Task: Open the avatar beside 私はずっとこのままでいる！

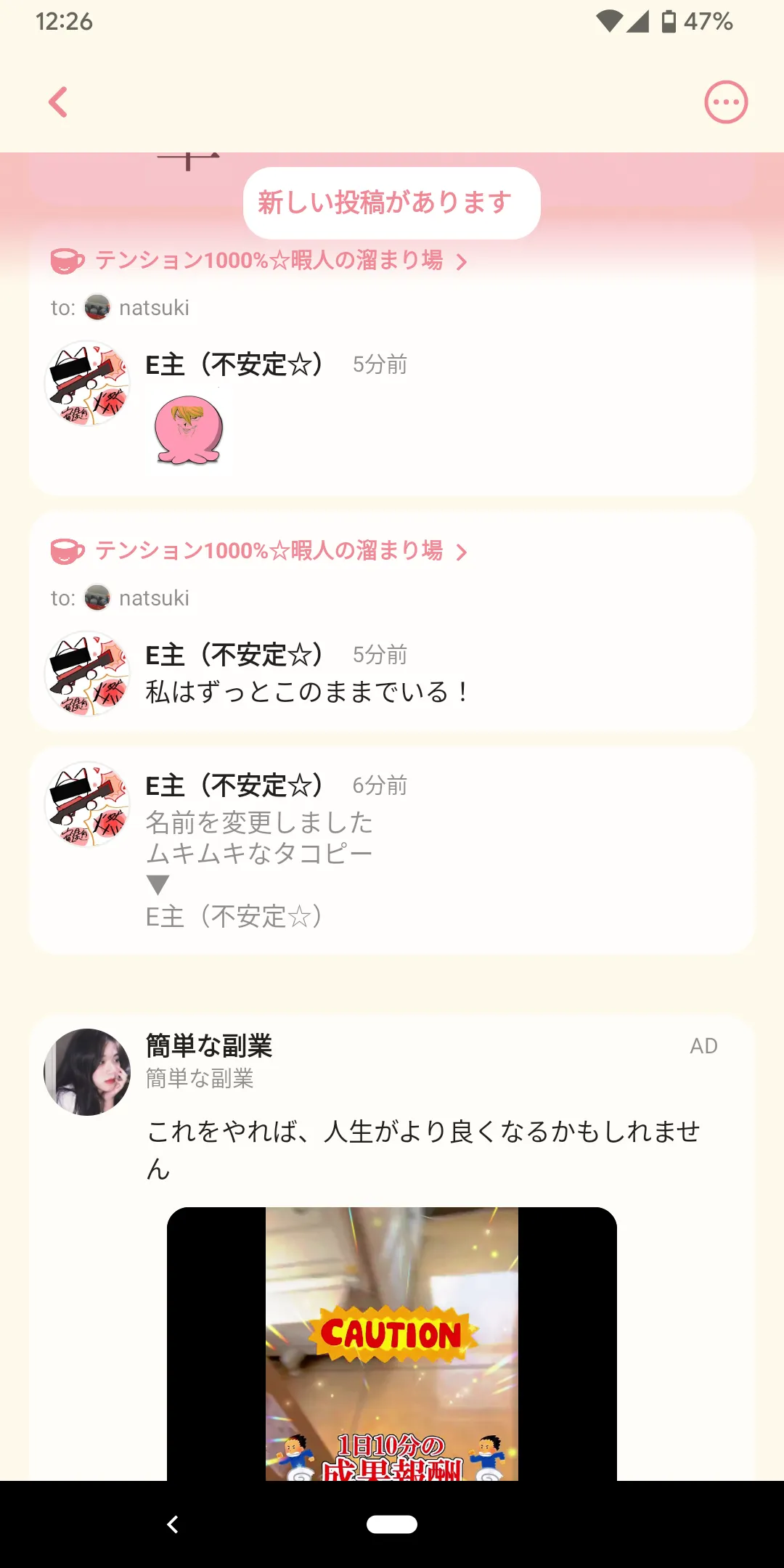Action: (x=88, y=674)
